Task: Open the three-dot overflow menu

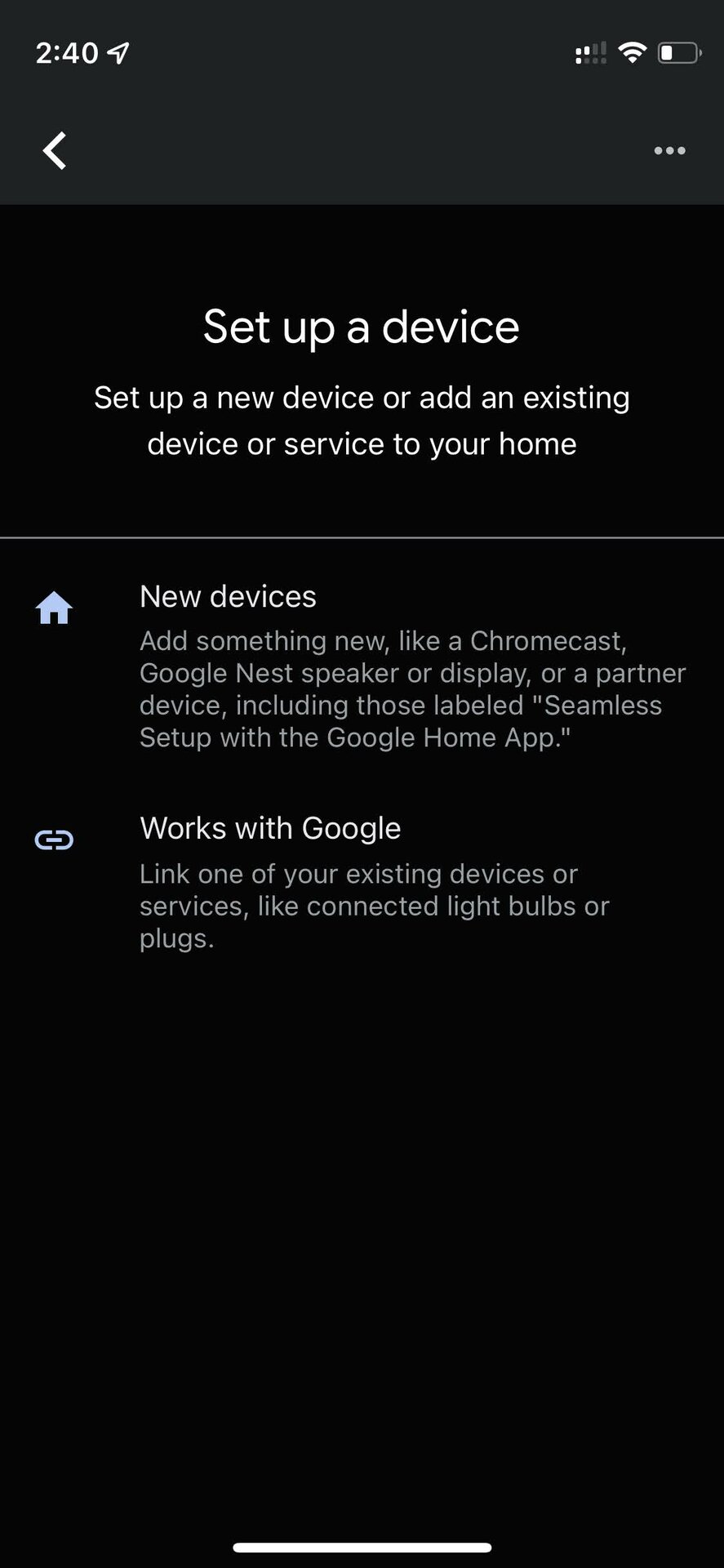Action: (669, 151)
